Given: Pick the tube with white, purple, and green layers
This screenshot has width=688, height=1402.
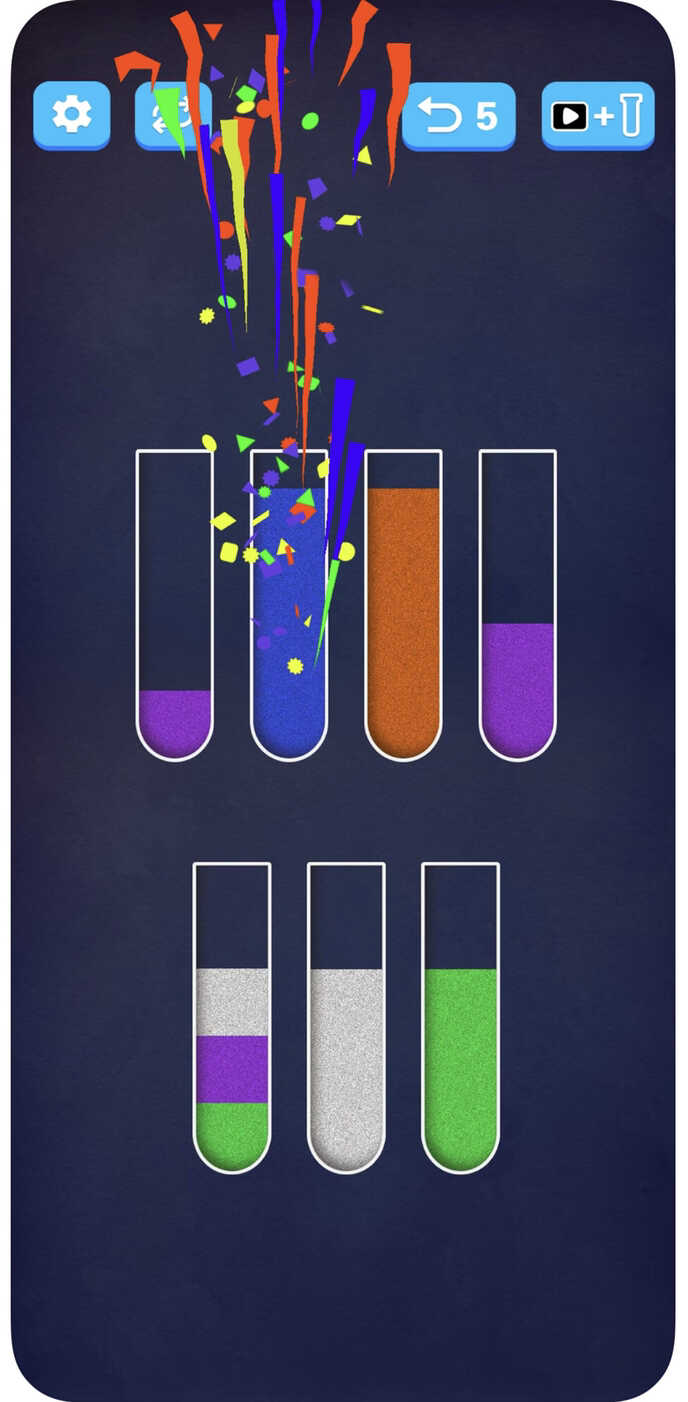Looking at the screenshot, I should pos(232,1018).
